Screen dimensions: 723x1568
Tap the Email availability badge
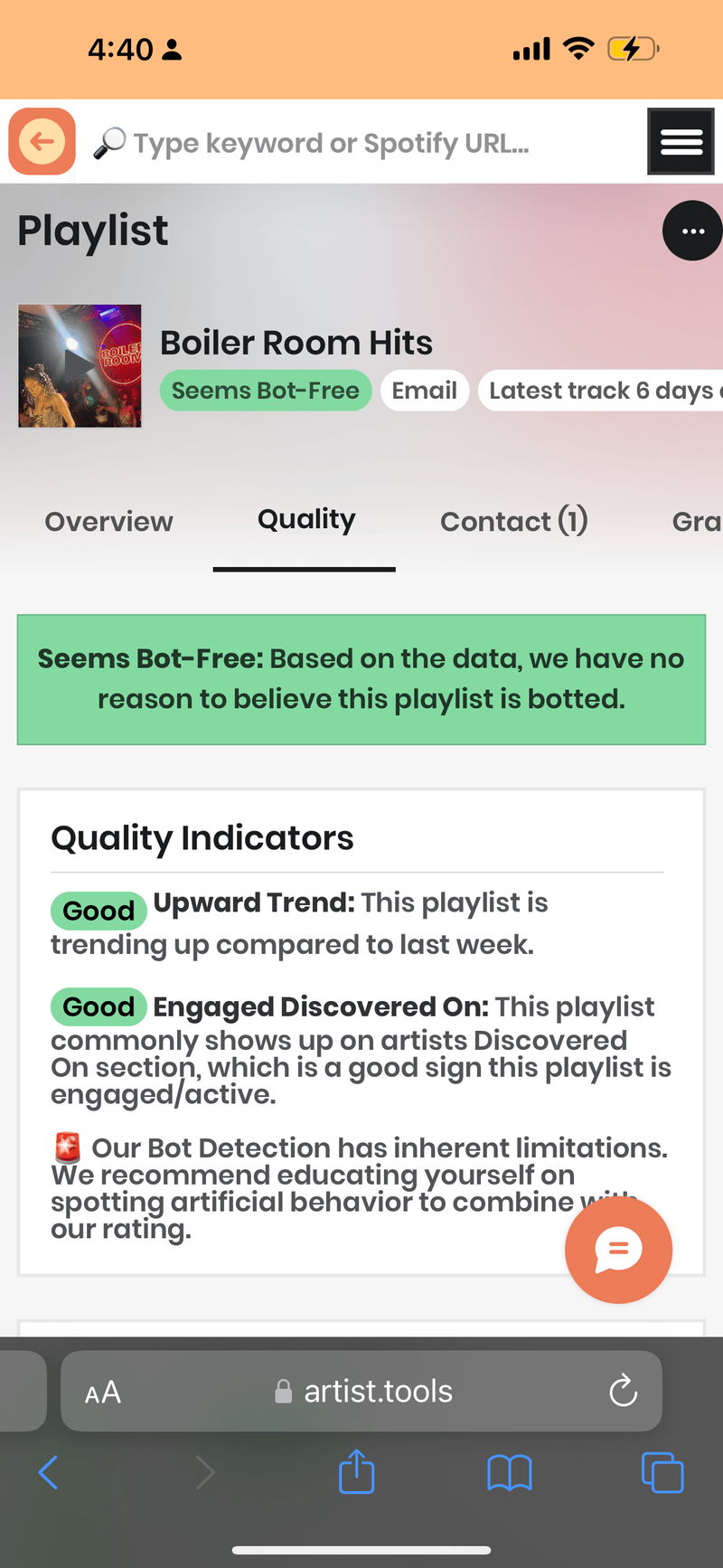pyautogui.click(x=425, y=391)
